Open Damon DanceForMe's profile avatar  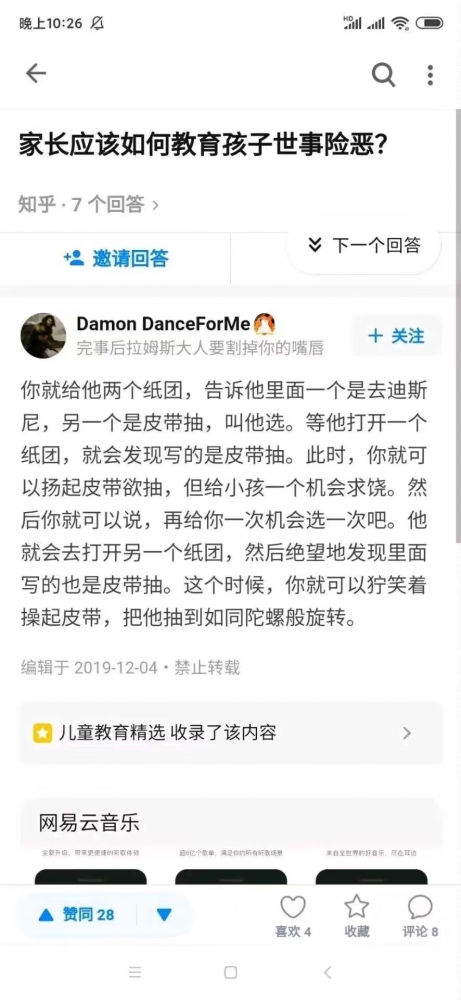click(x=43, y=335)
